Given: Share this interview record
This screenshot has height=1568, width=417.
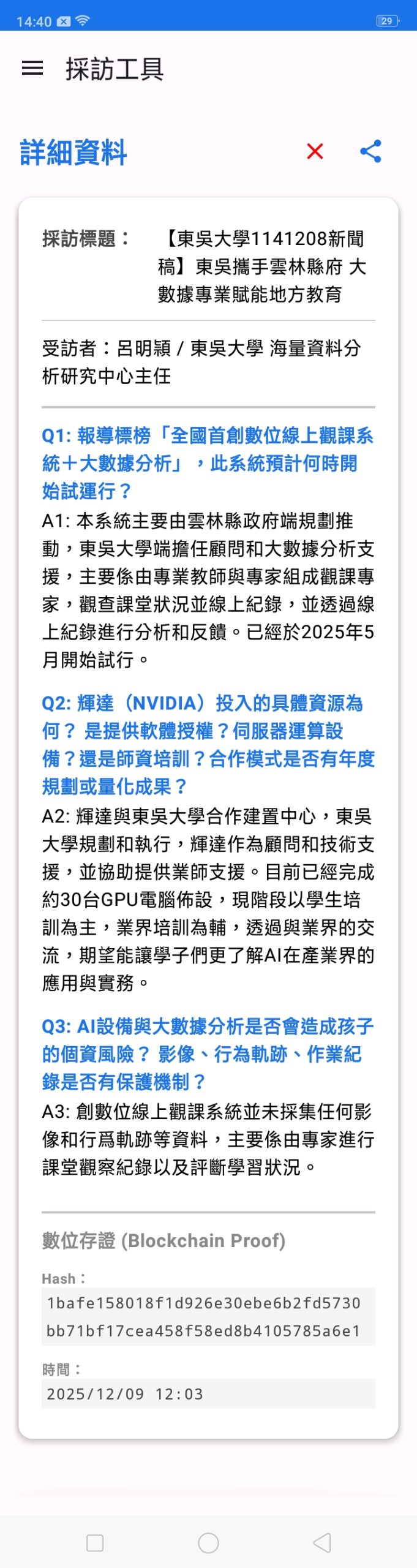Looking at the screenshot, I should pyautogui.click(x=370, y=151).
